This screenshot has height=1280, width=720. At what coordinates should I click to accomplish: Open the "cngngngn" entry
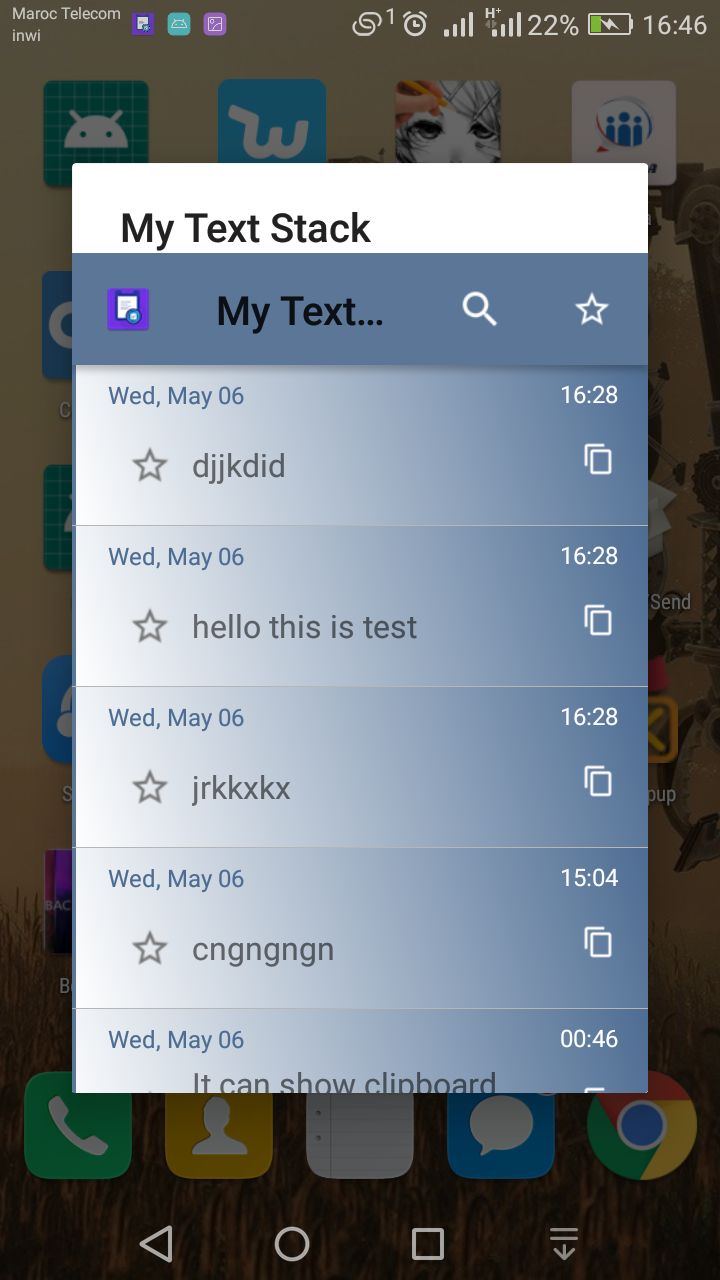[361, 928]
